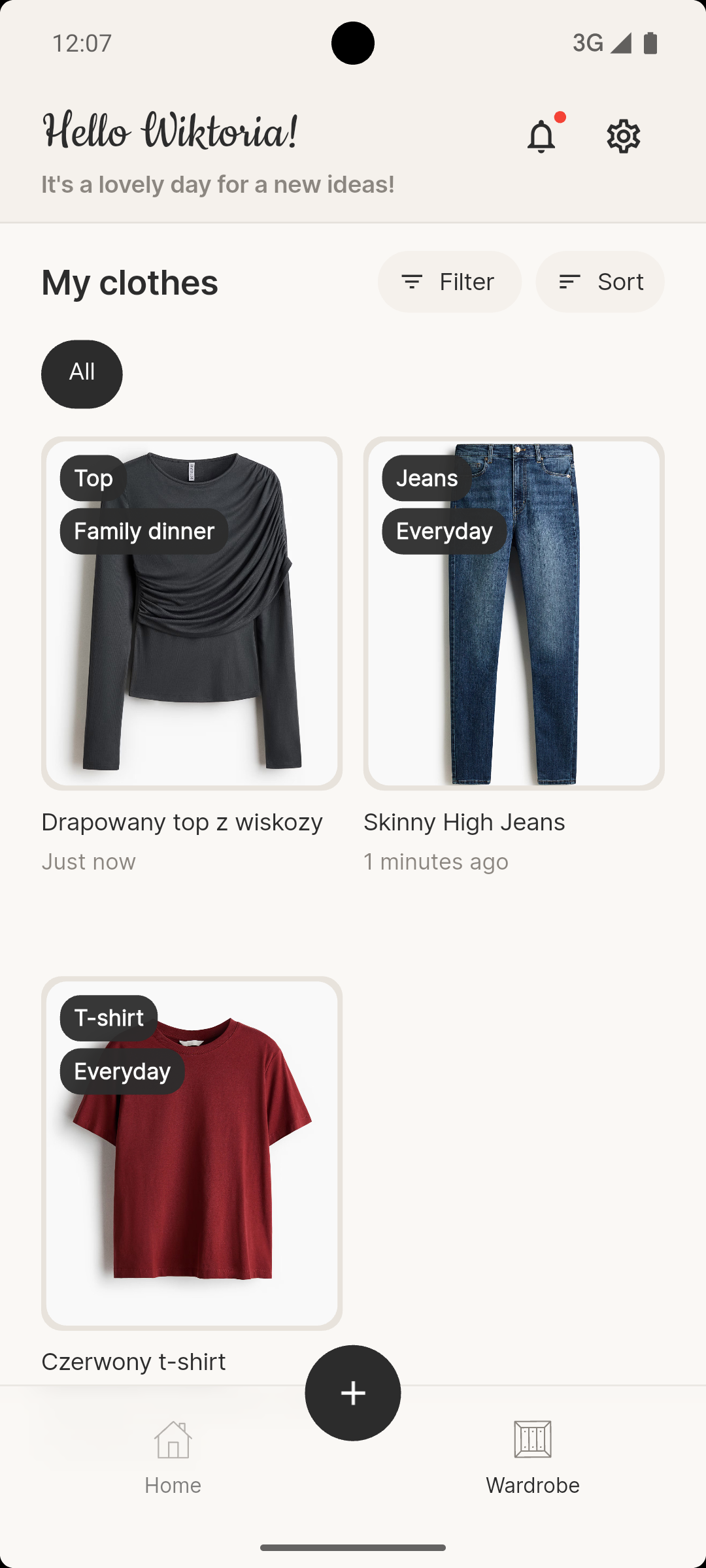Tap the plus button to add clothing
This screenshot has height=1568, width=706.
(352, 1393)
